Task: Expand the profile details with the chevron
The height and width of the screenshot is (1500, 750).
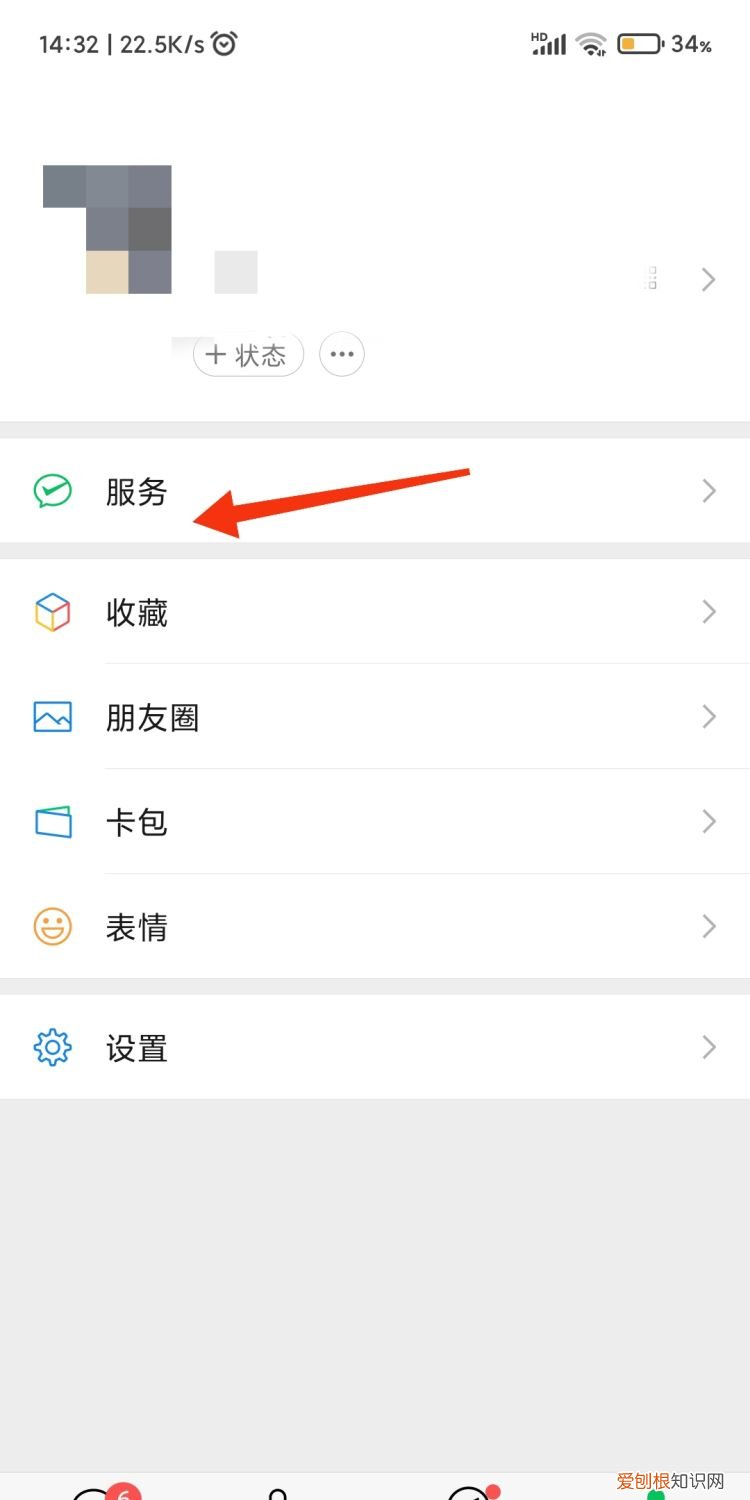Action: click(709, 280)
